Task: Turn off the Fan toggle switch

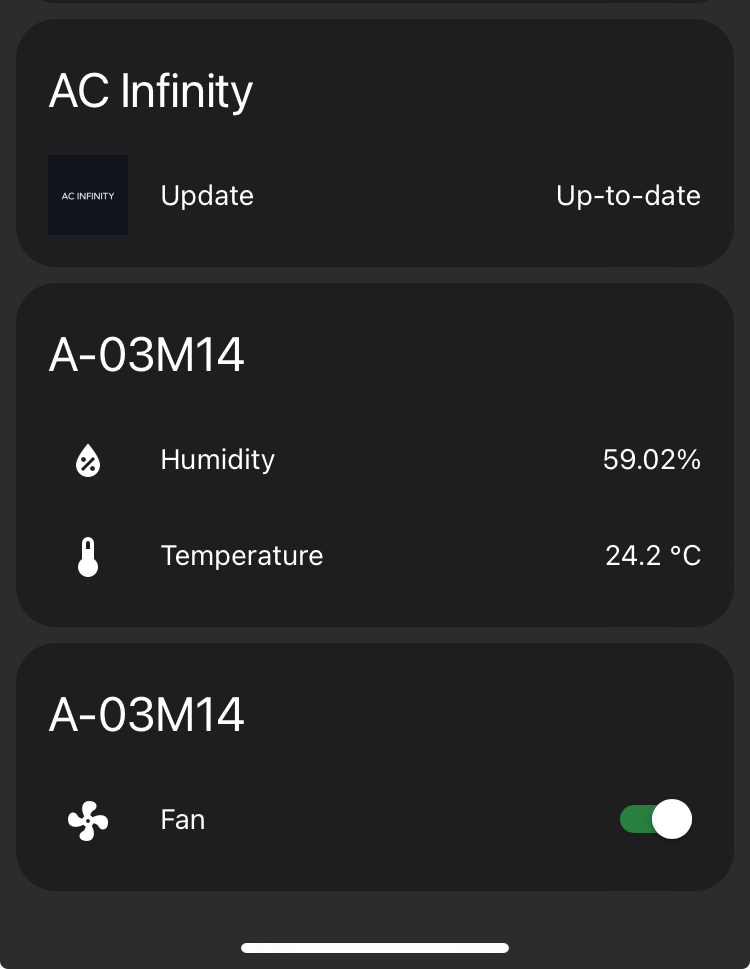Action: point(655,819)
